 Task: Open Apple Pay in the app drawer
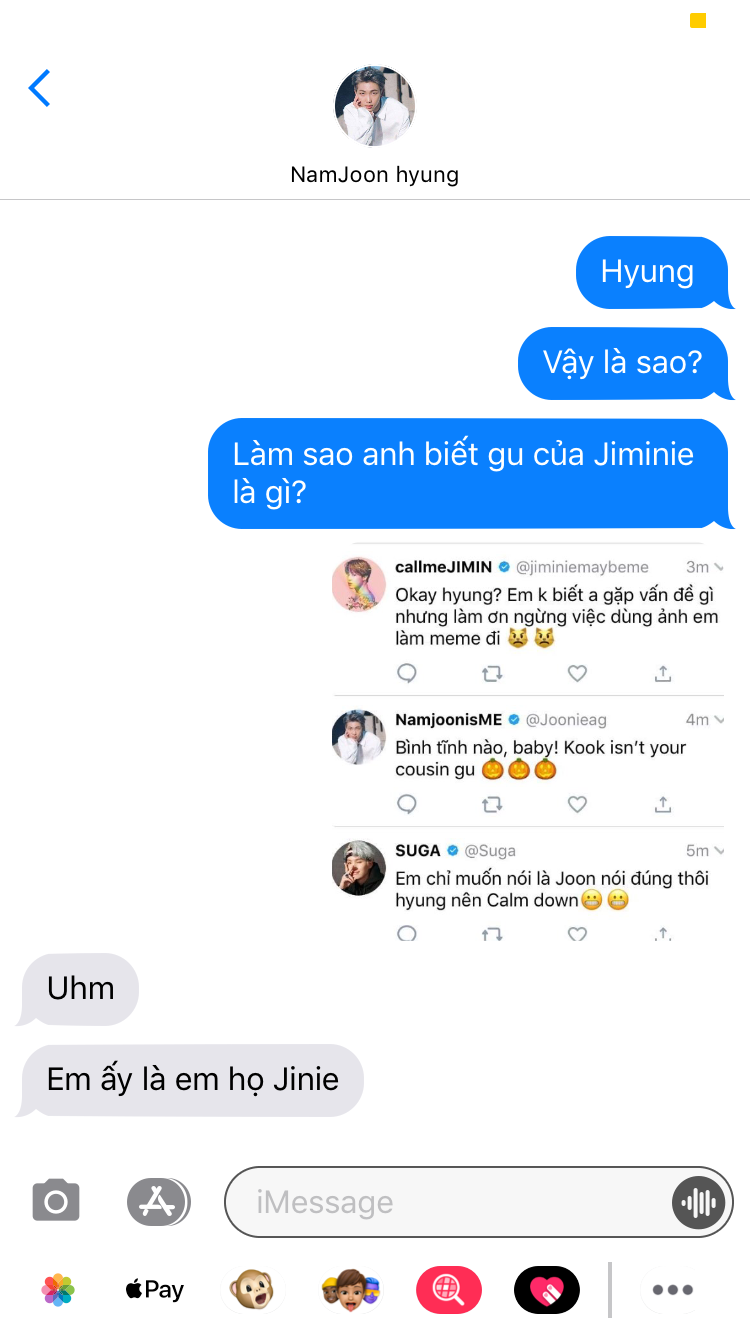[x=155, y=1290]
